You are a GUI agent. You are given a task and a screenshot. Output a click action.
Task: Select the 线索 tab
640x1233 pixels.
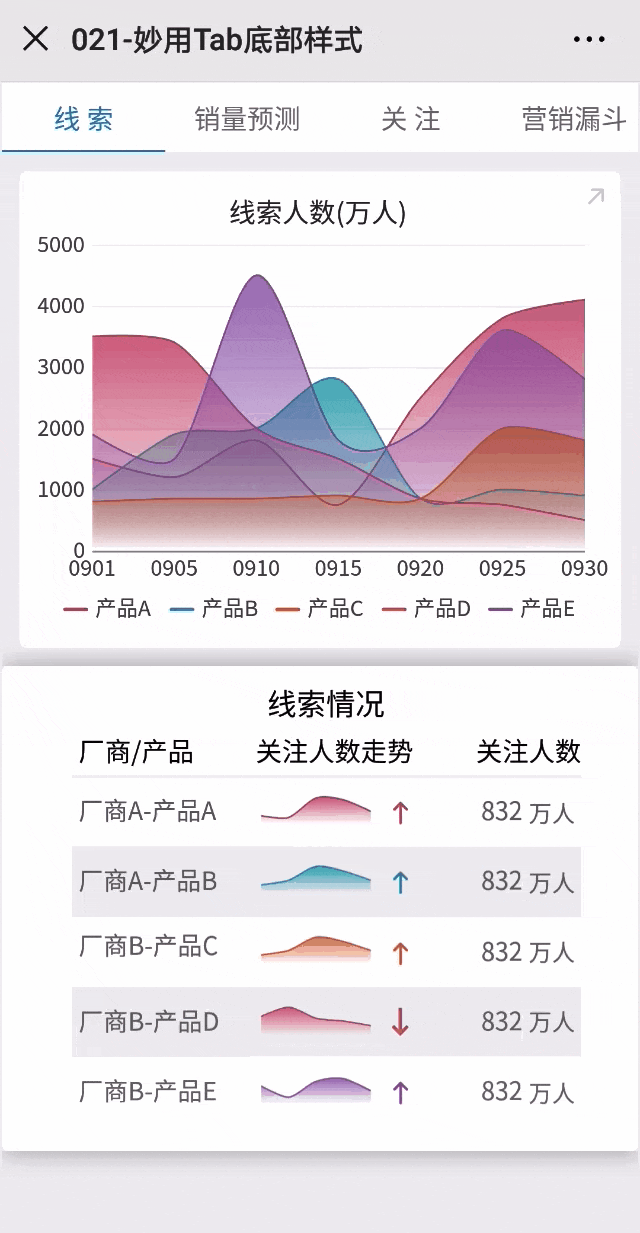click(x=84, y=120)
